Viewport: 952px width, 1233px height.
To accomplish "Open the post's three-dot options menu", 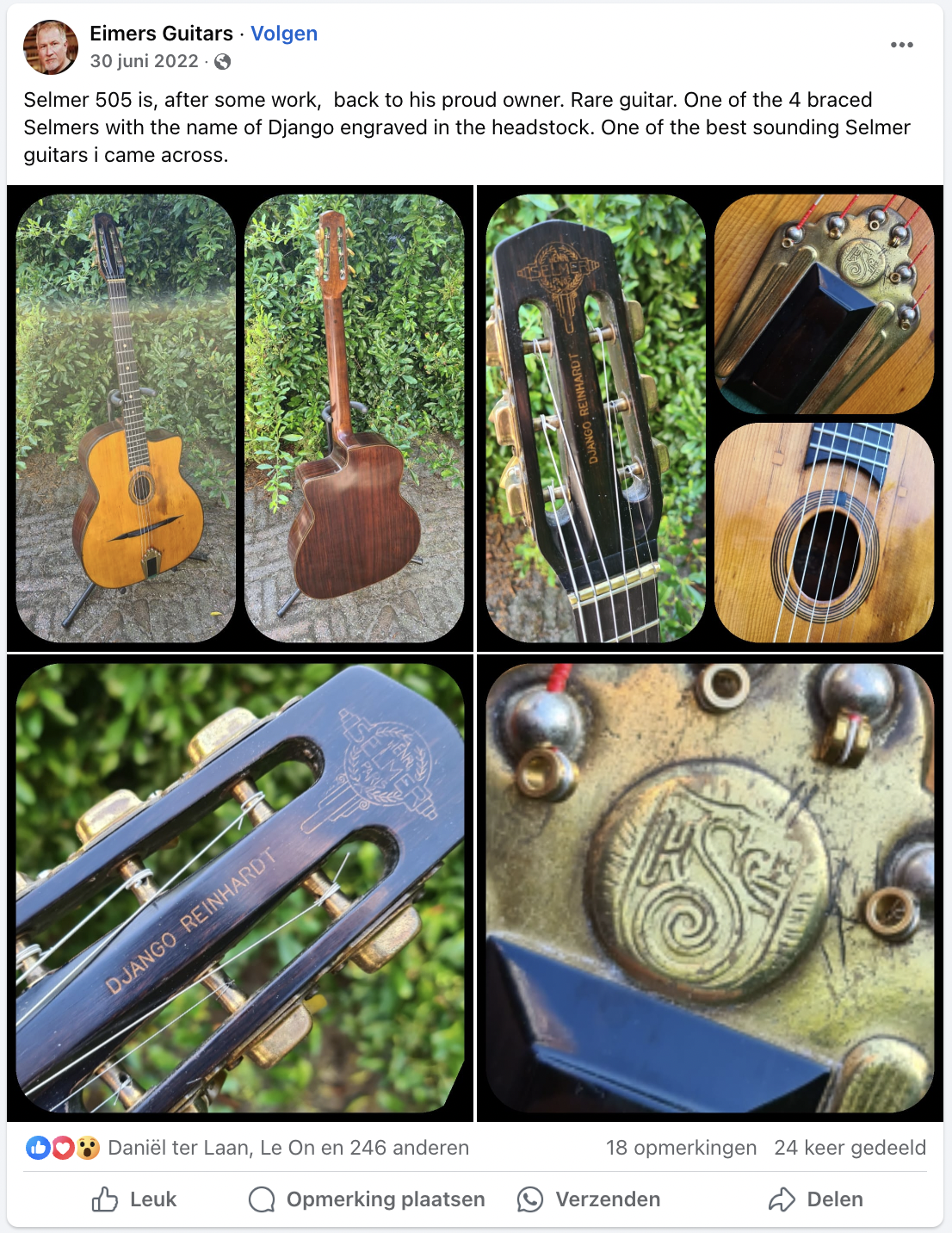I will pyautogui.click(x=901, y=45).
